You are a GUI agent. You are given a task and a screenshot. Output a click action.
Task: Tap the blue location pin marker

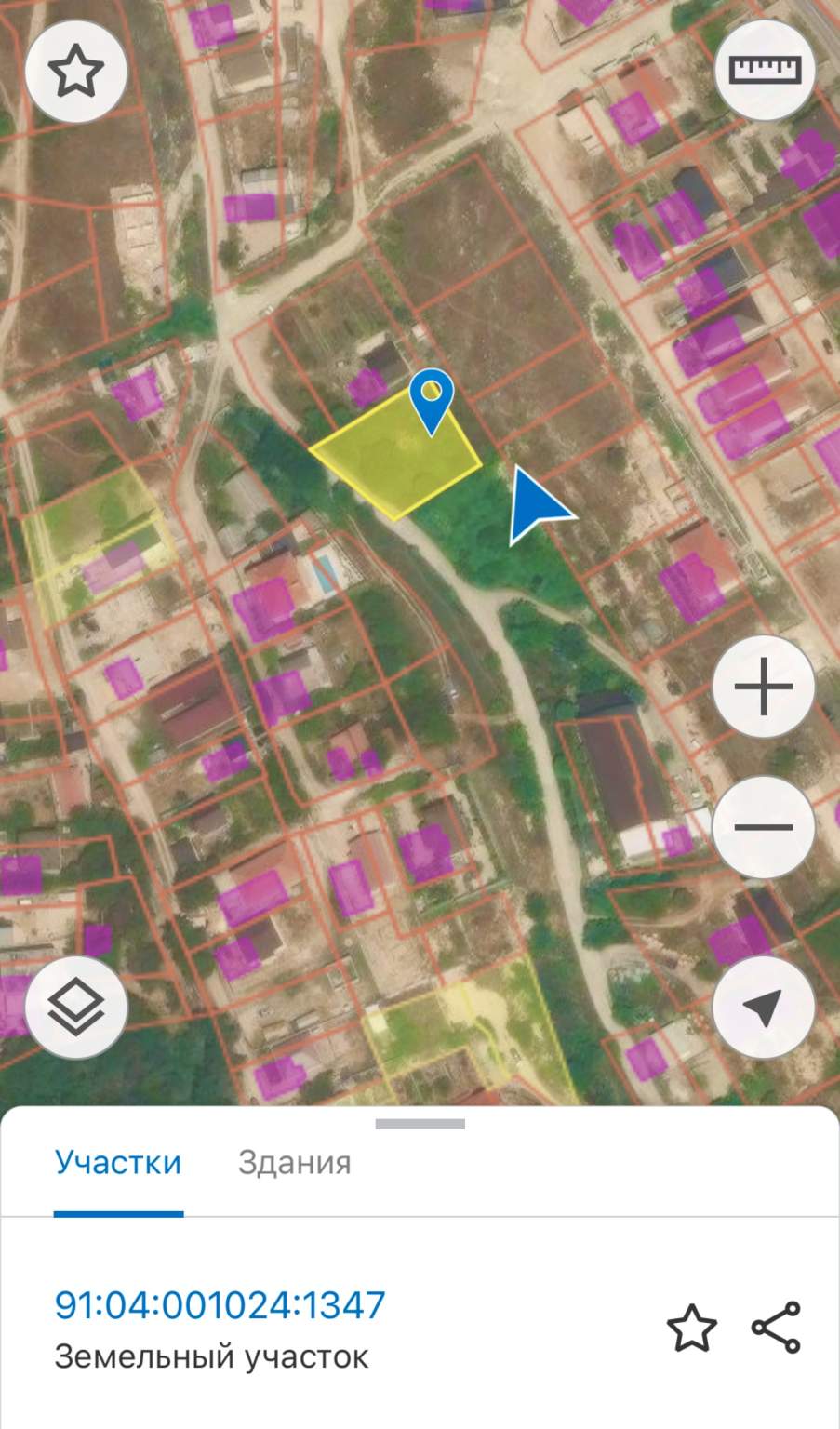point(431,398)
